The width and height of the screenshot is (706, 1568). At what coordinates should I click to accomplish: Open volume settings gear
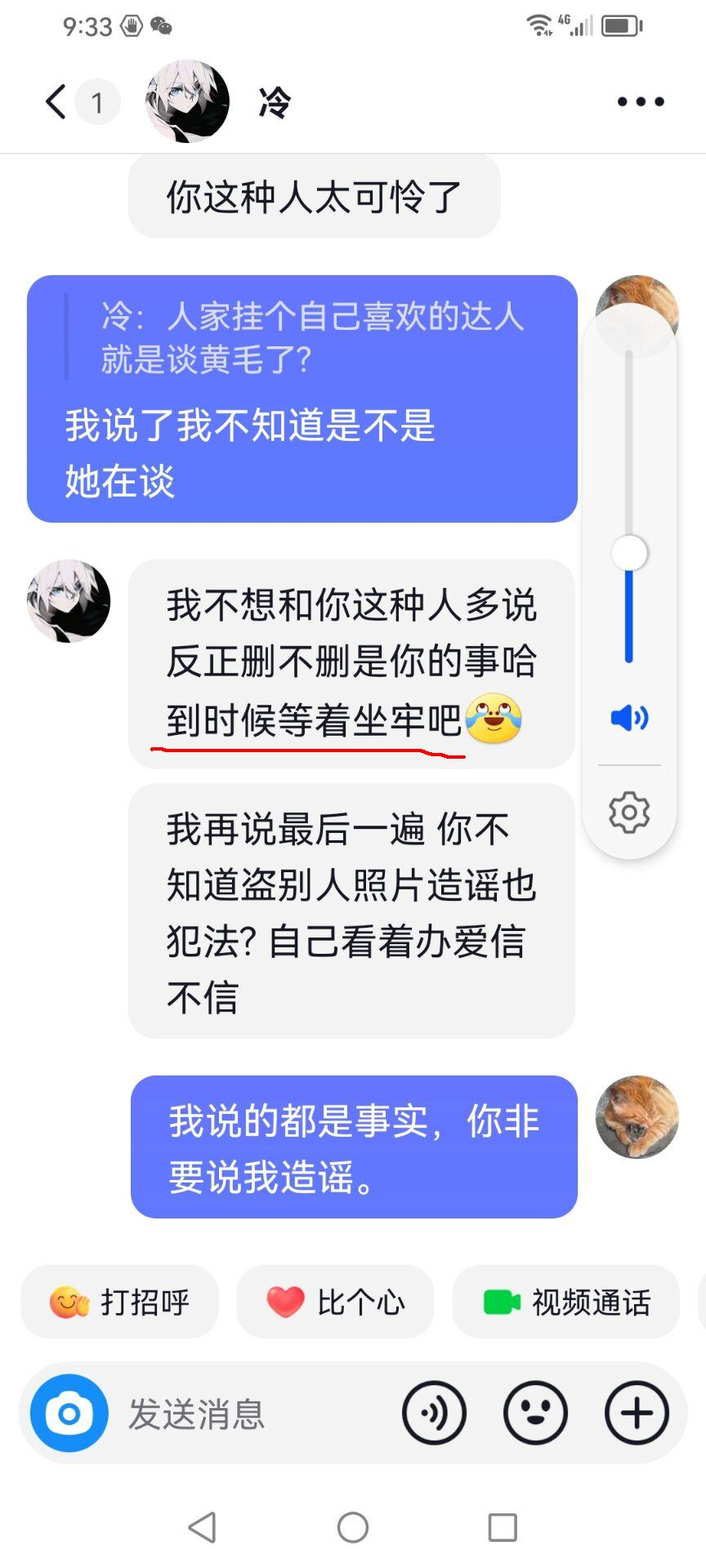[x=629, y=812]
